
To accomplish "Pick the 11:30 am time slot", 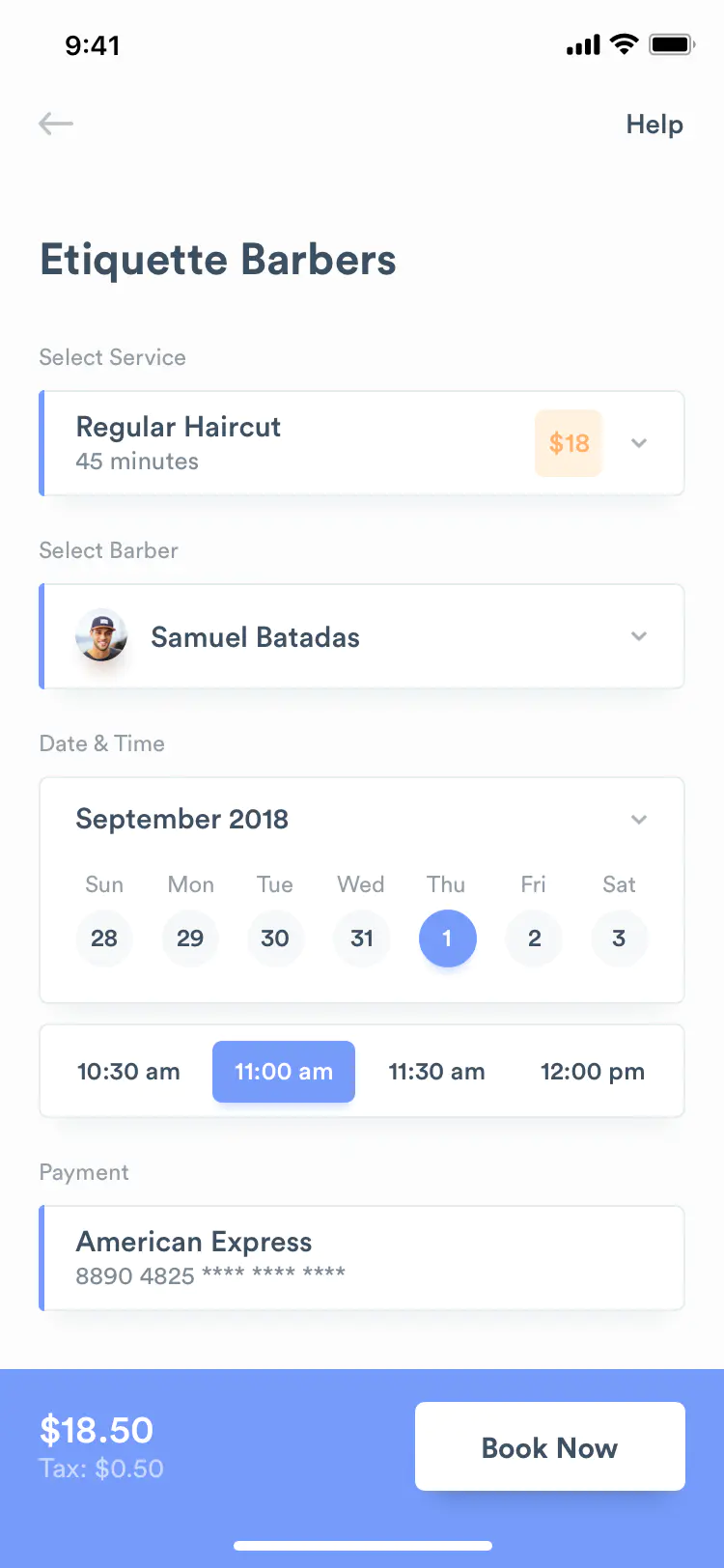I will click(436, 1072).
